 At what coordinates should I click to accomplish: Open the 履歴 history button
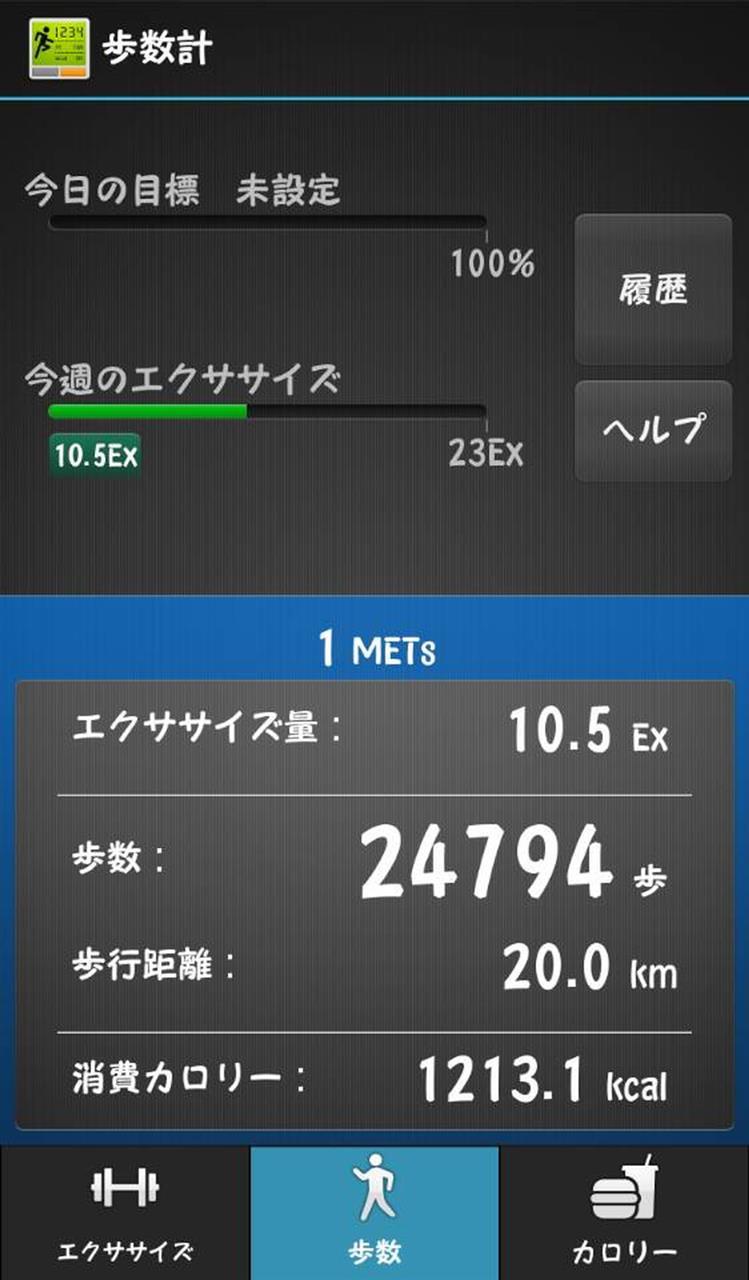(x=653, y=289)
